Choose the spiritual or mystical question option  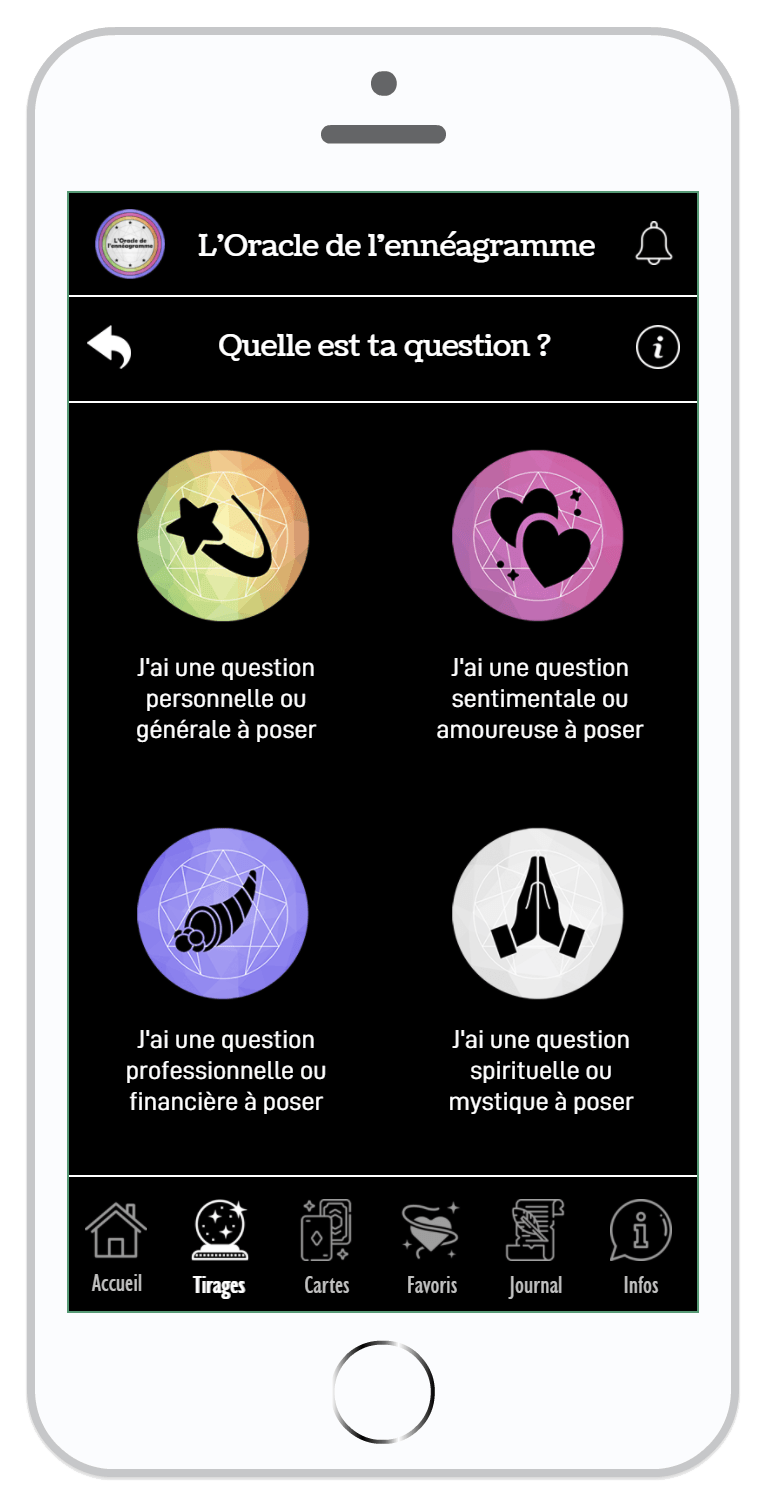pyautogui.click(x=538, y=912)
